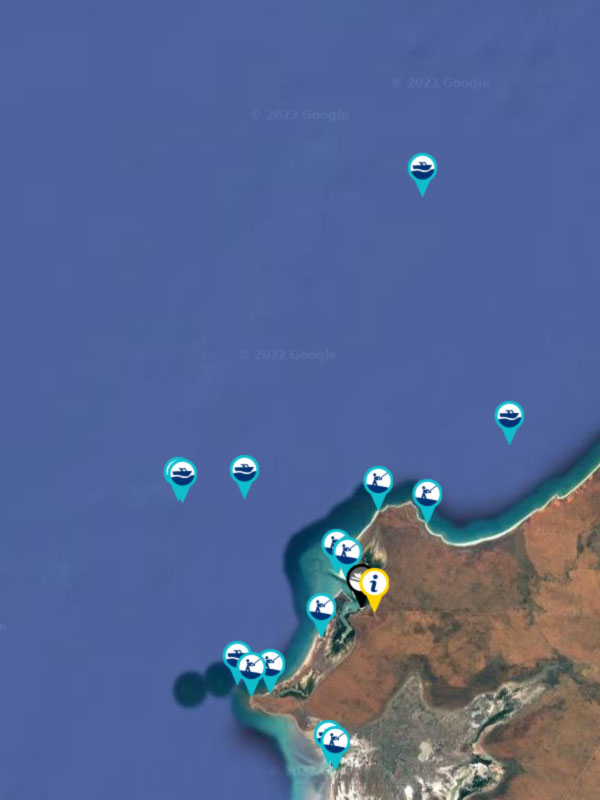Tap the boat marker nearest the eastern shoreline
This screenshot has height=800, width=600.
coord(509,416)
